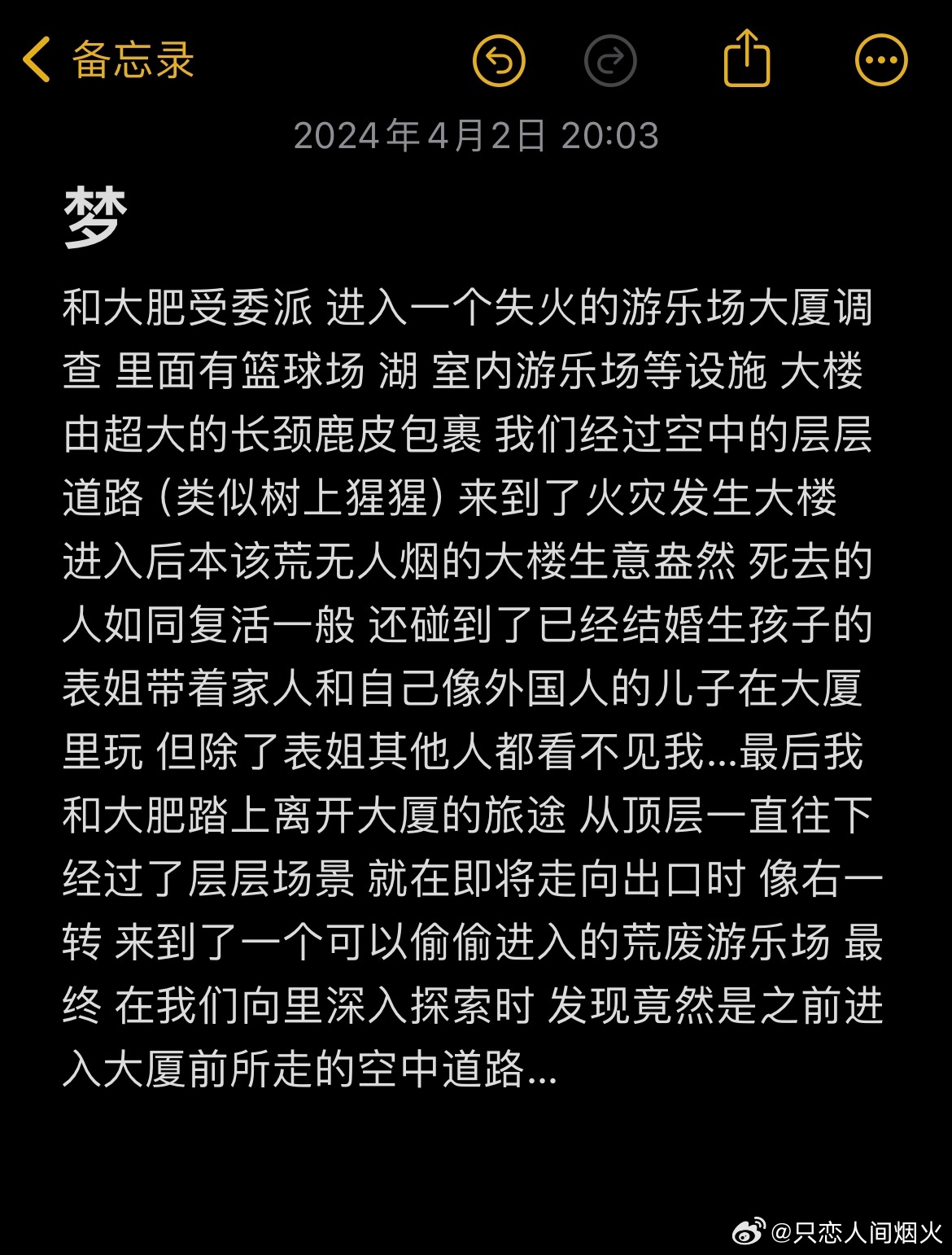Open the more options menu
952x1255 pixels.
(880, 60)
